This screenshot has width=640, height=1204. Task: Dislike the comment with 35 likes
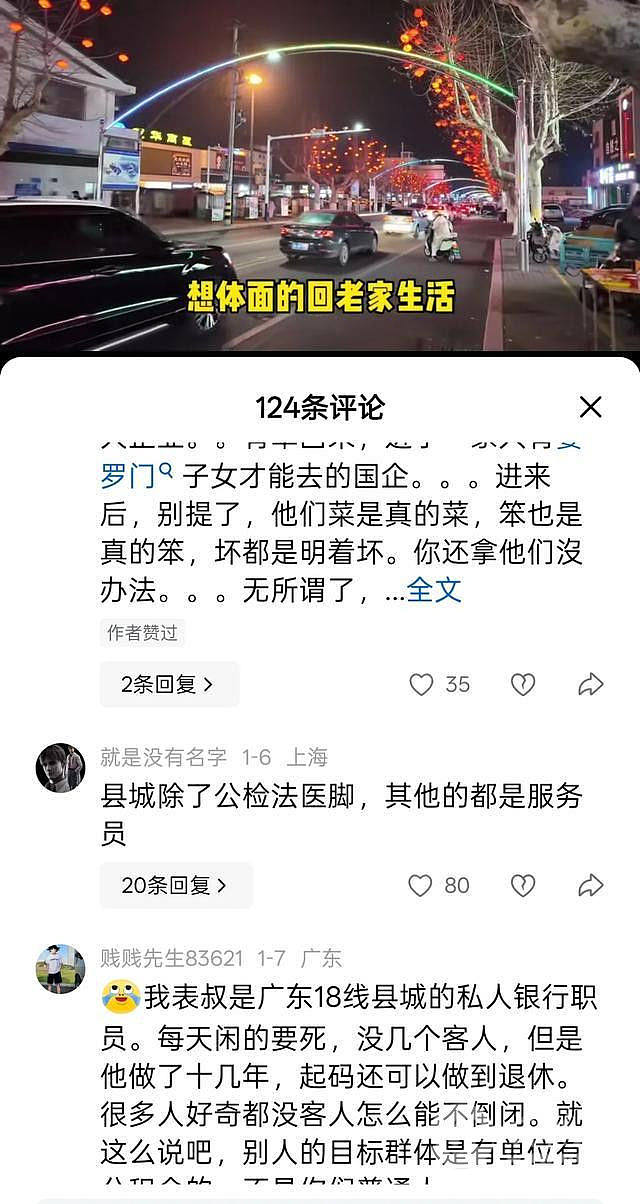[x=522, y=684]
